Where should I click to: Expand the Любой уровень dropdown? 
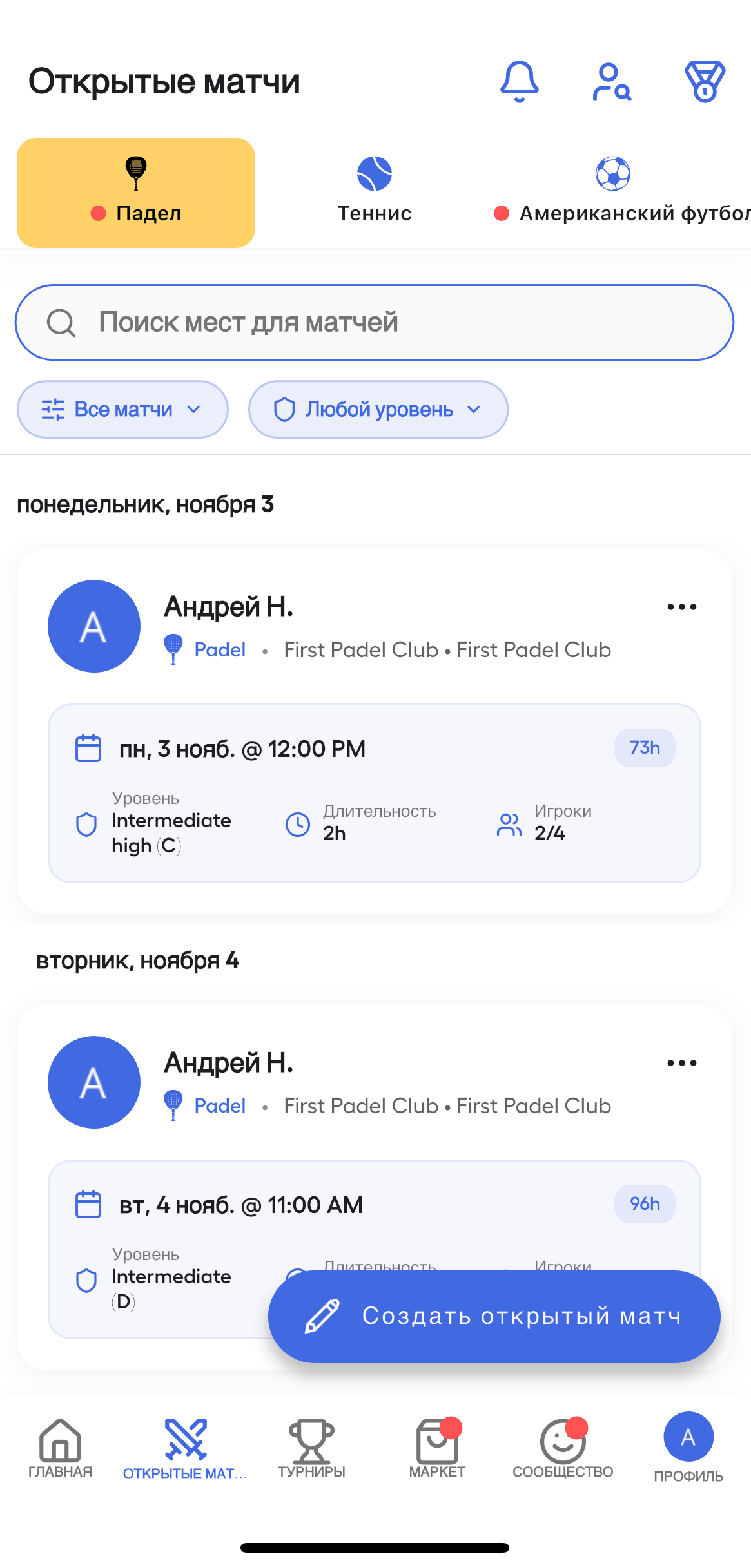click(x=378, y=408)
